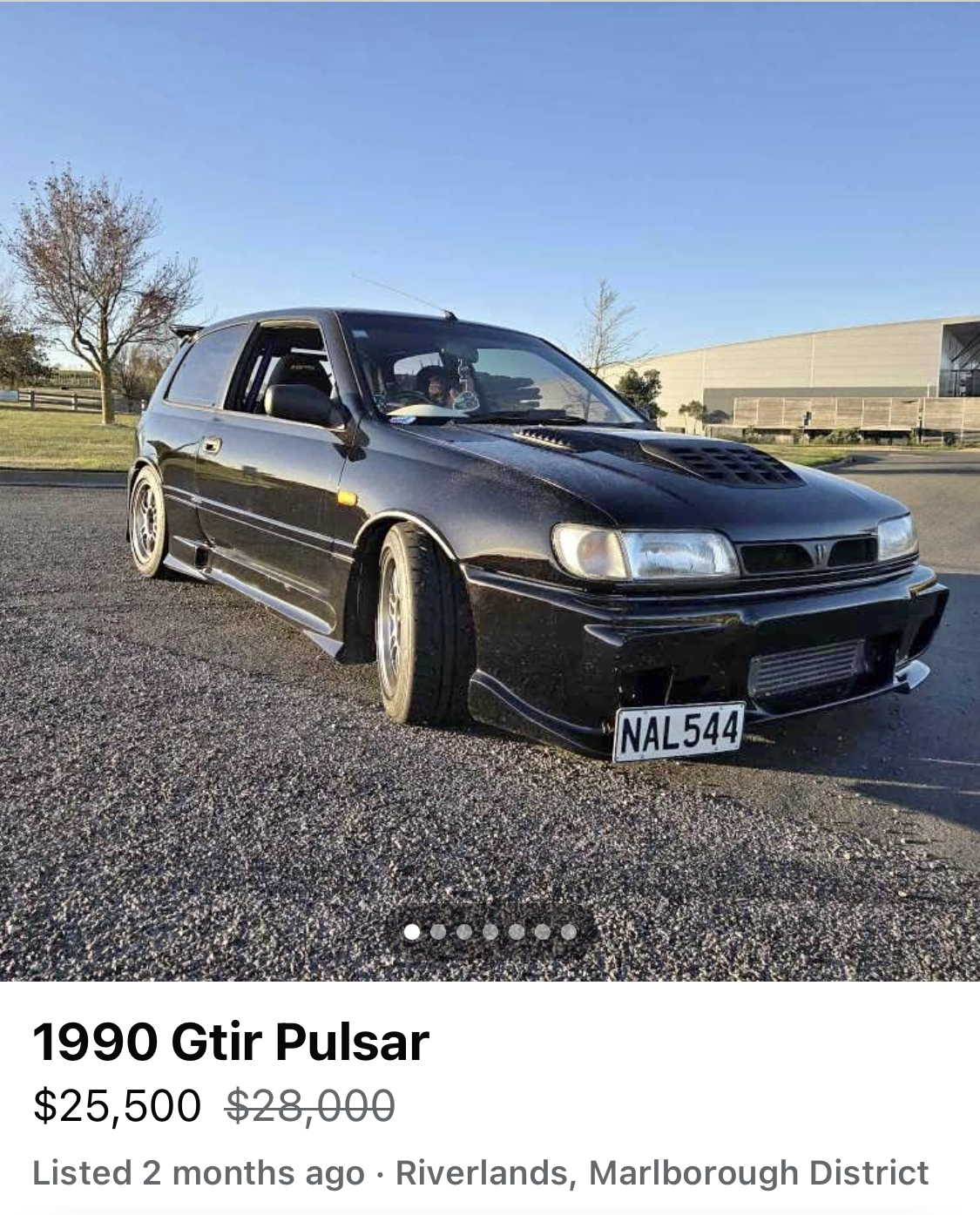The image size is (980, 1215).
Task: Open the Gtir Pulsar listing photo full screen
Action: [490, 488]
